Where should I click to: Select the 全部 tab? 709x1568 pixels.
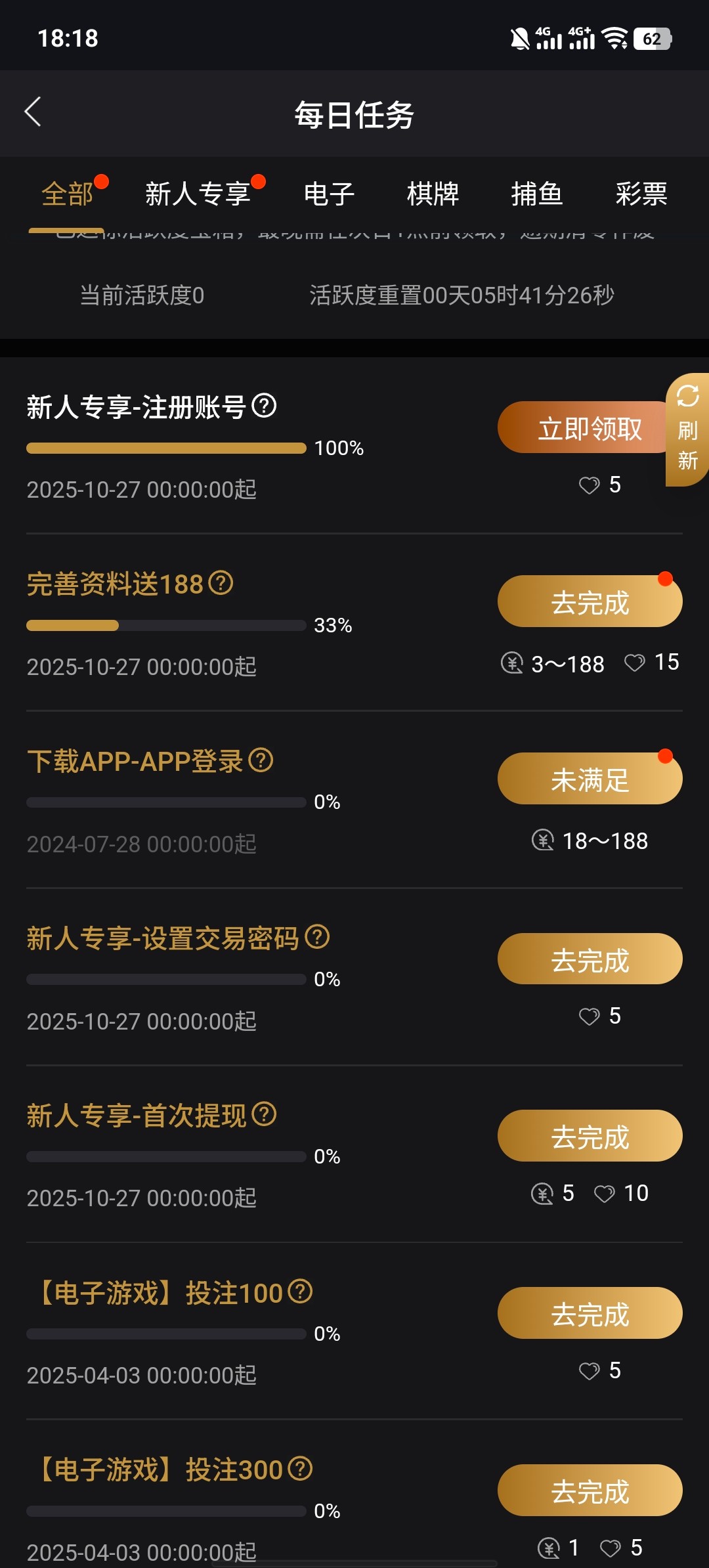67,194
